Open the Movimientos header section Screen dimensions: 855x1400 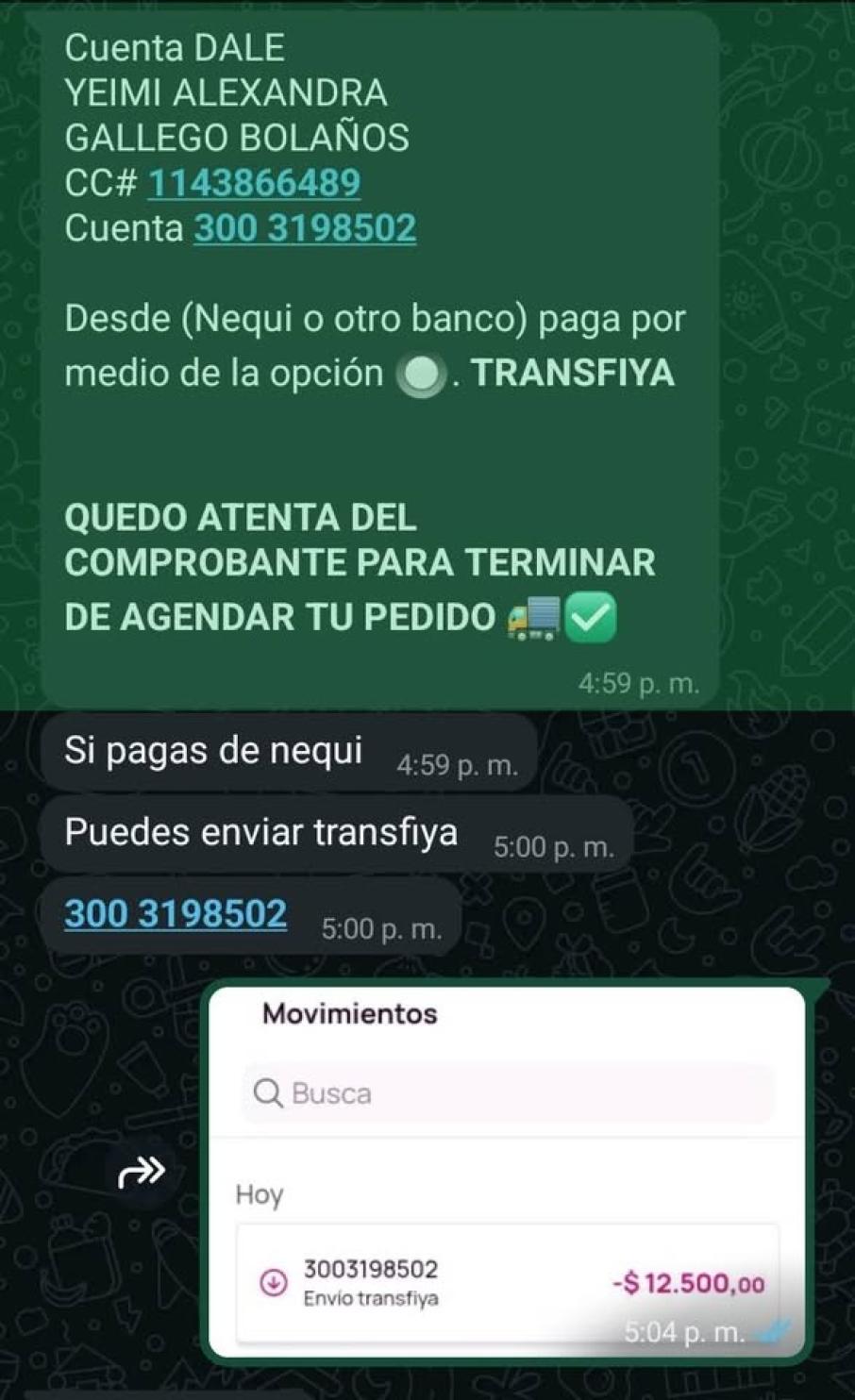349,1014
